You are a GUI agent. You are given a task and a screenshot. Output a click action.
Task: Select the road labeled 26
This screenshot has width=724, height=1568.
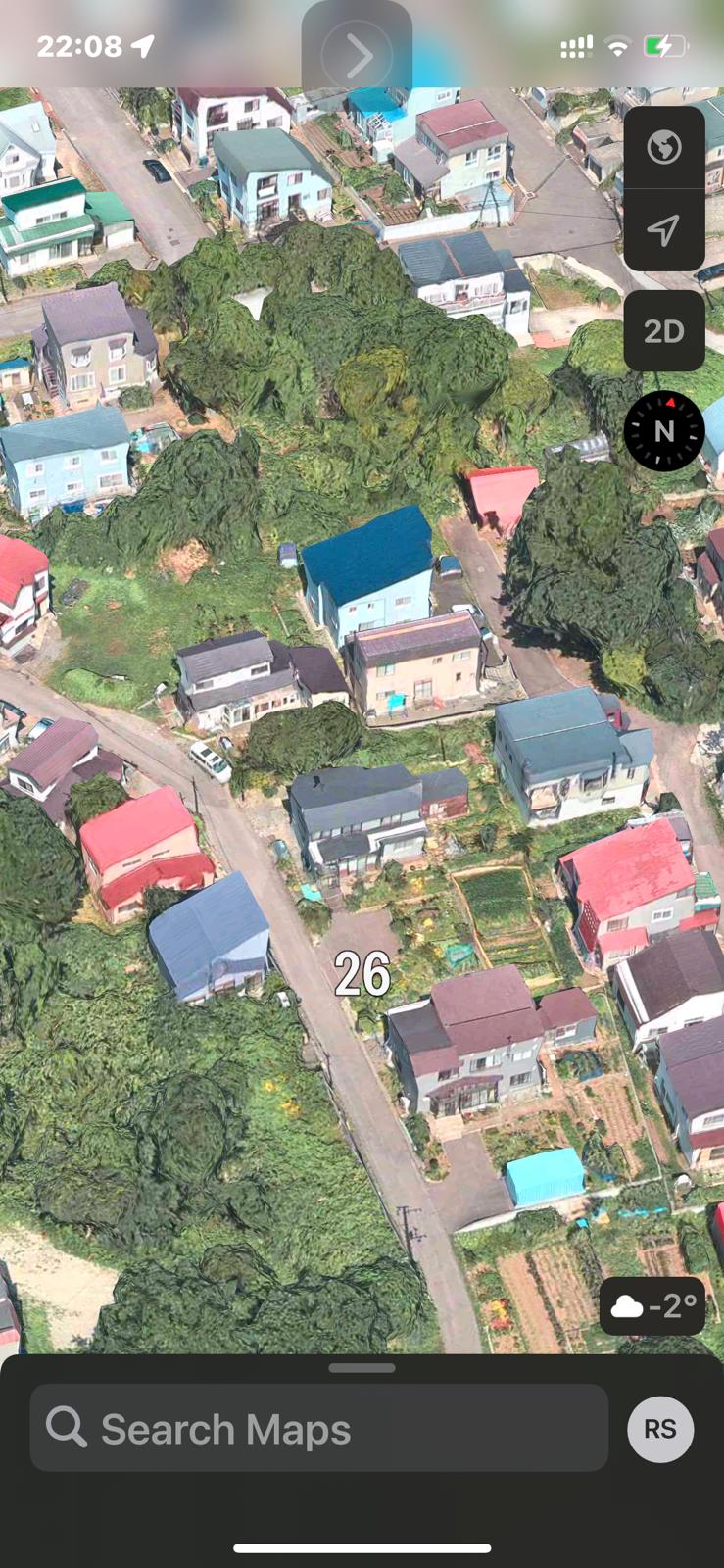[362, 973]
